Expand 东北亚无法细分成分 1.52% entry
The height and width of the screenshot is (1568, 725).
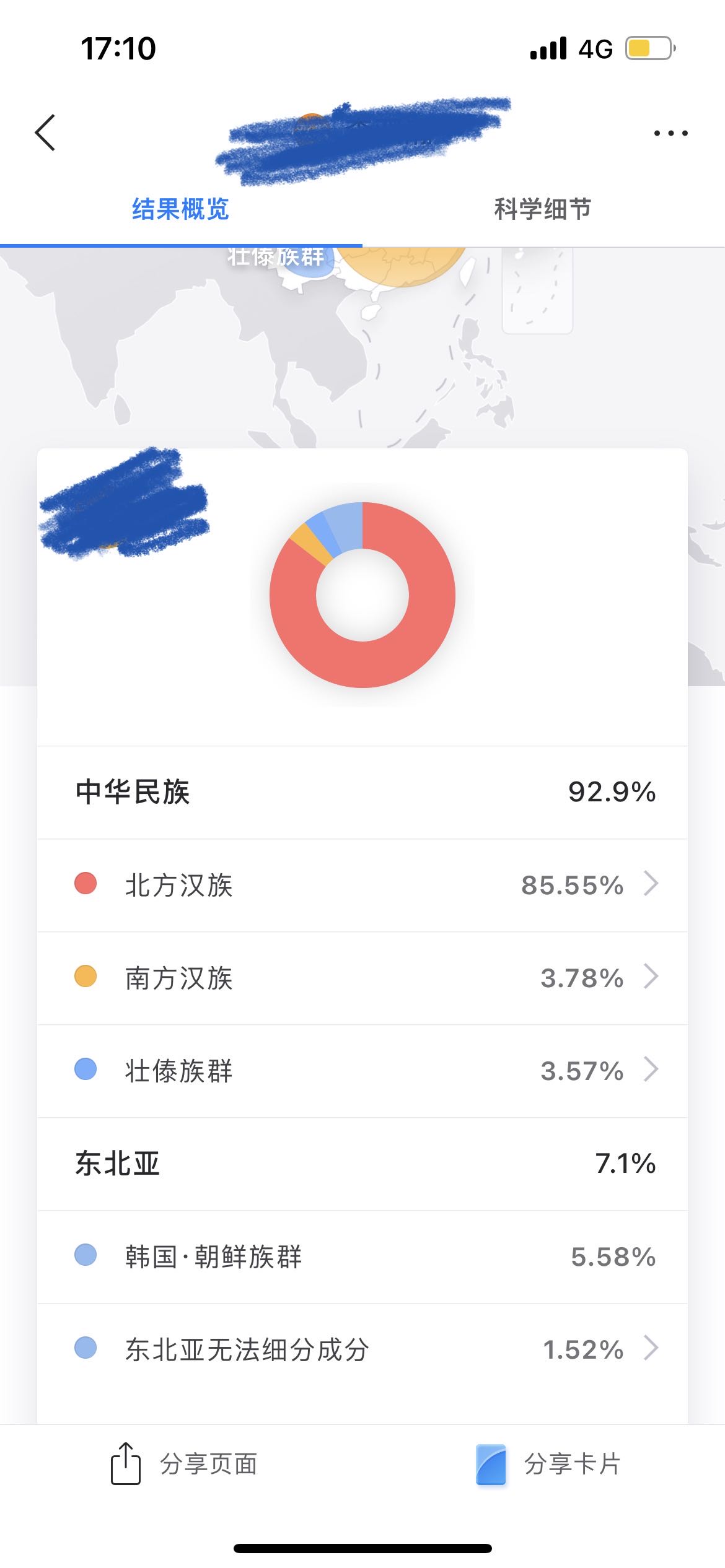pos(362,1349)
